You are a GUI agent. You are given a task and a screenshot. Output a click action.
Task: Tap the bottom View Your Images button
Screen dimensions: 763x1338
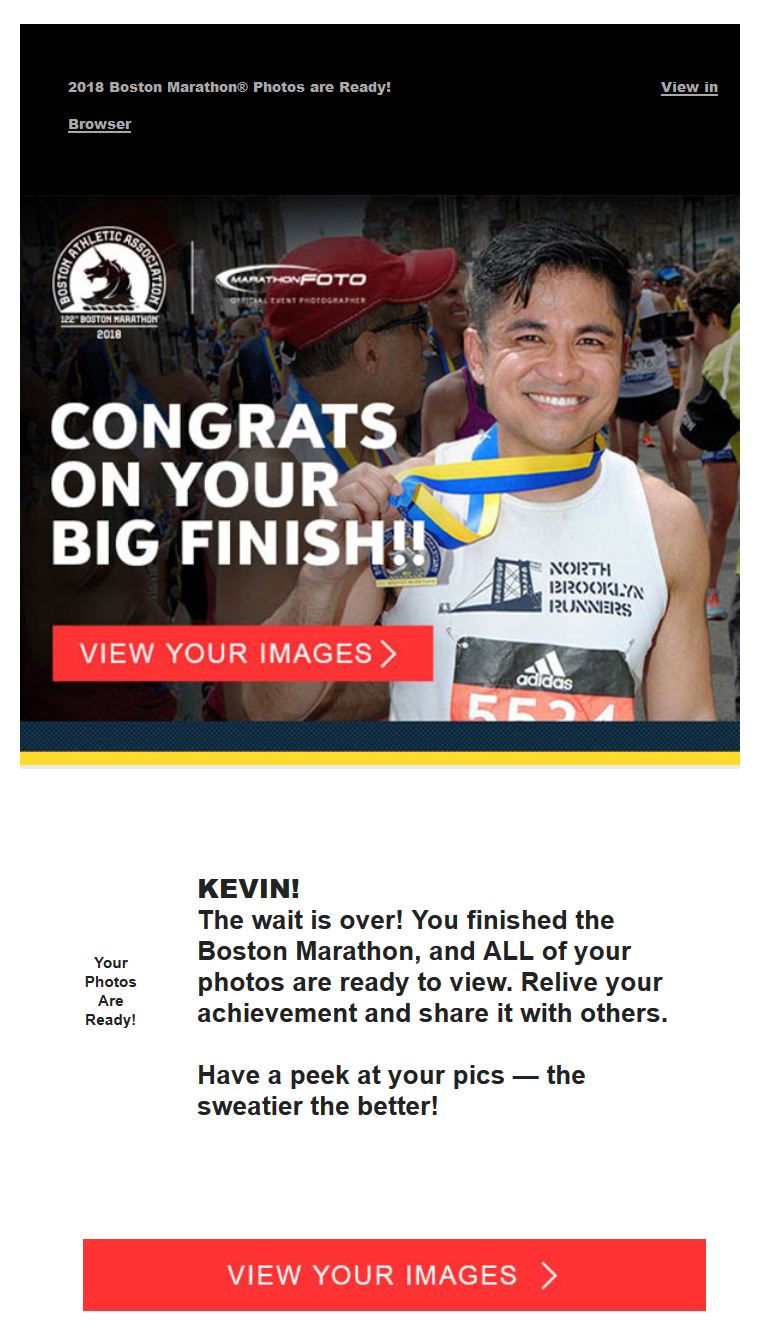[x=394, y=1275]
